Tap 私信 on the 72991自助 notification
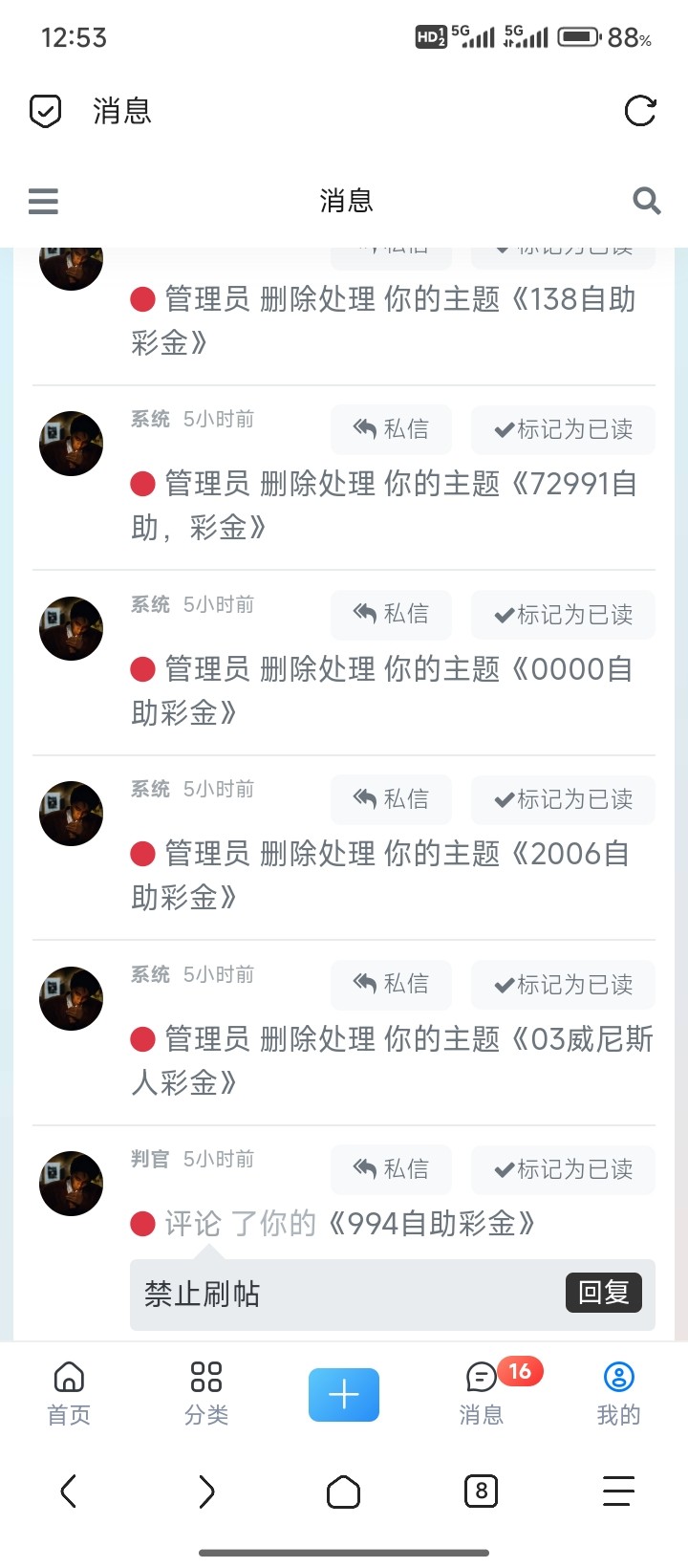 pyautogui.click(x=391, y=429)
